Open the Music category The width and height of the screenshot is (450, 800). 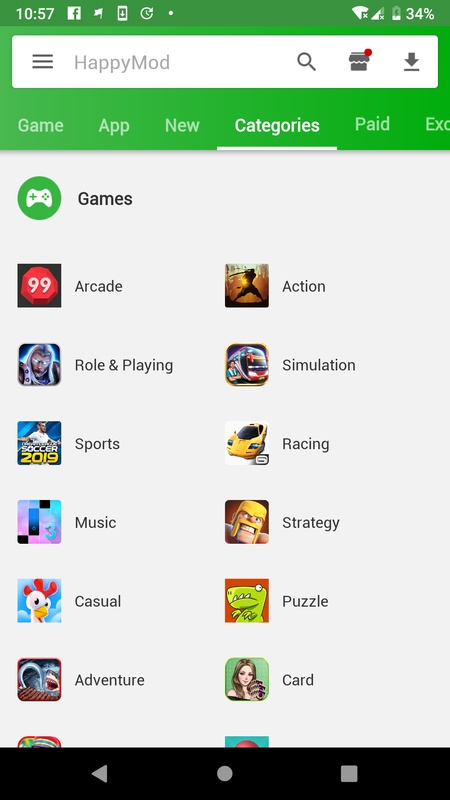pyautogui.click(x=67, y=522)
